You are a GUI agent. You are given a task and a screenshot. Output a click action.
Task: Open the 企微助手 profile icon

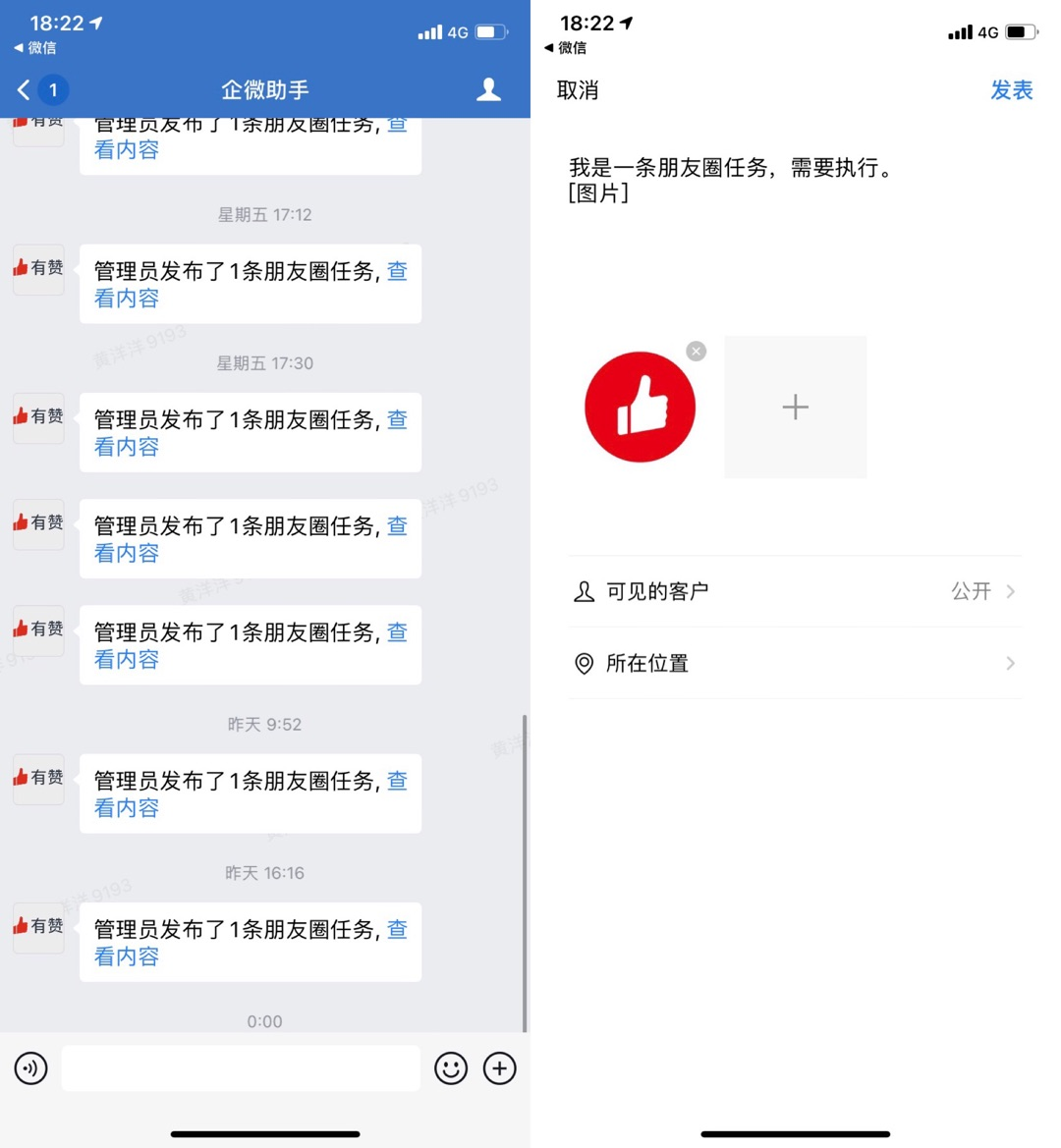coord(488,90)
